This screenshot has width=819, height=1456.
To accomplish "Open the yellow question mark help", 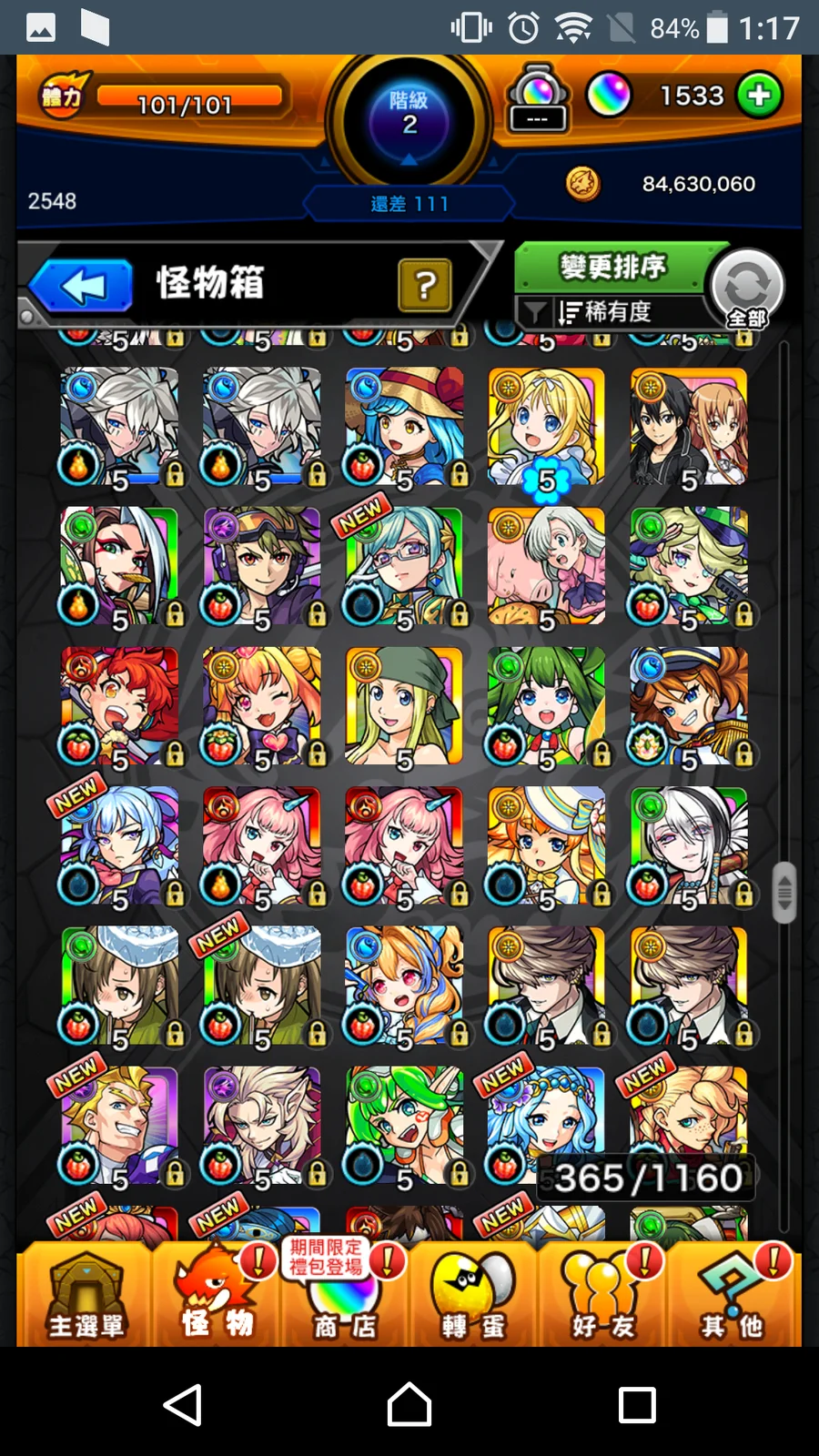I will pyautogui.click(x=424, y=286).
